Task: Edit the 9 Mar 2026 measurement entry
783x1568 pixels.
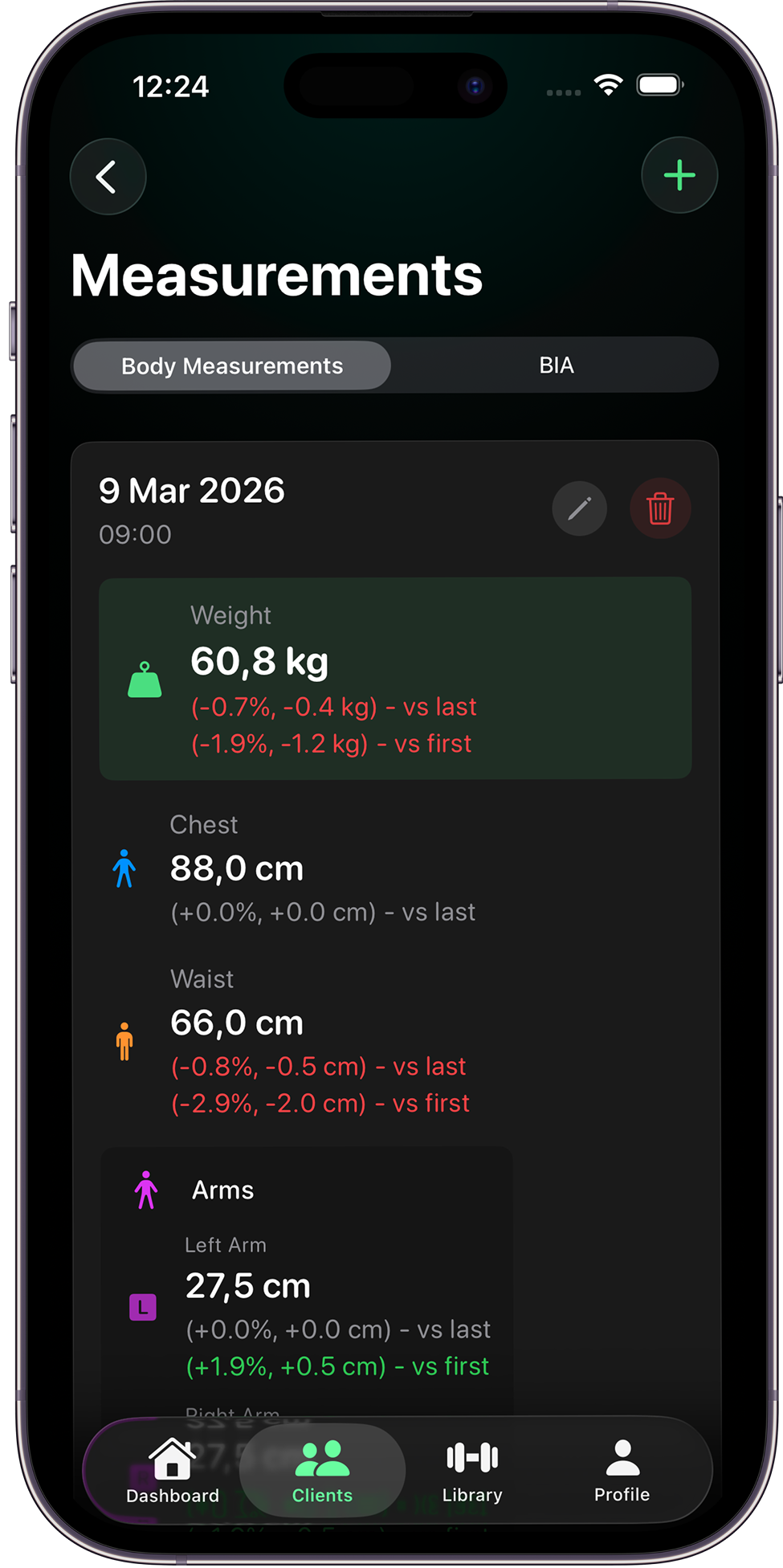Action: (579, 508)
